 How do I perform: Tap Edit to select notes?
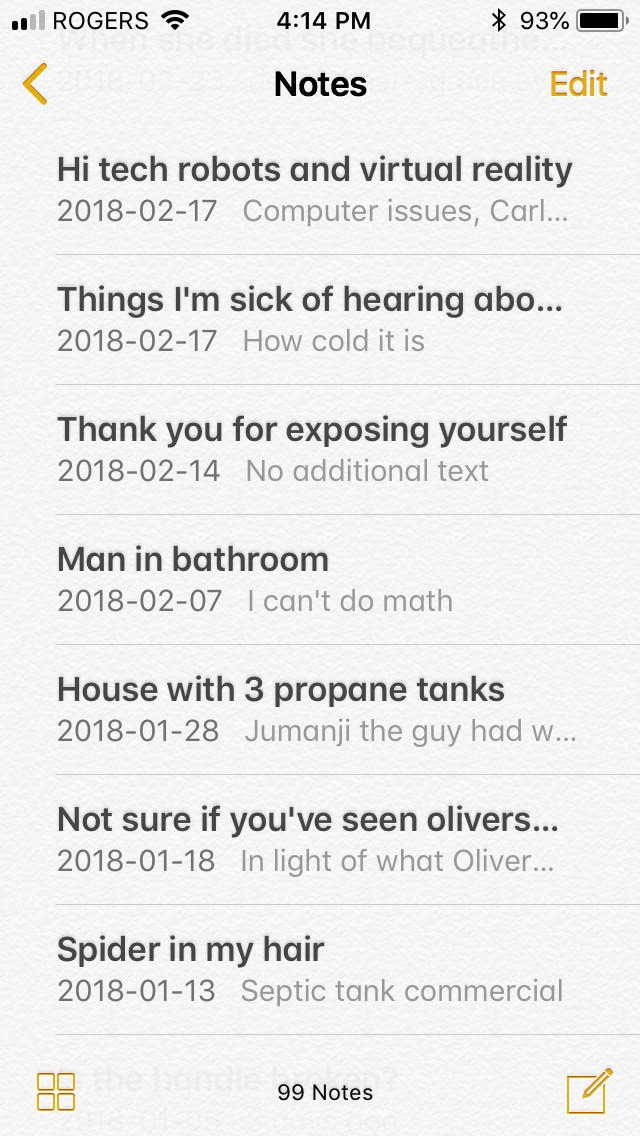578,84
